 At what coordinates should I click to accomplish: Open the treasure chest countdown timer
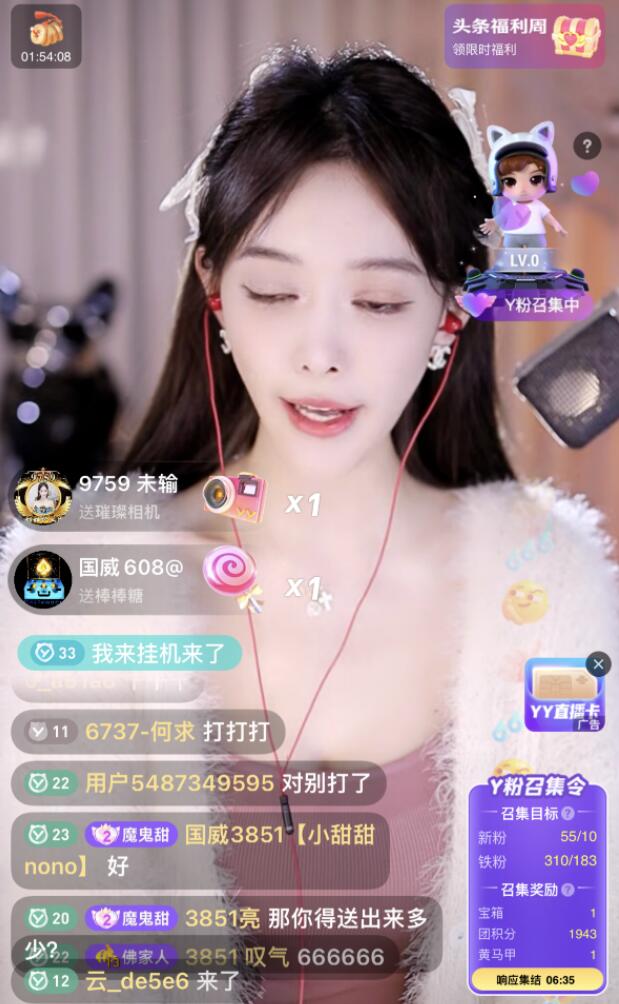click(x=46, y=38)
